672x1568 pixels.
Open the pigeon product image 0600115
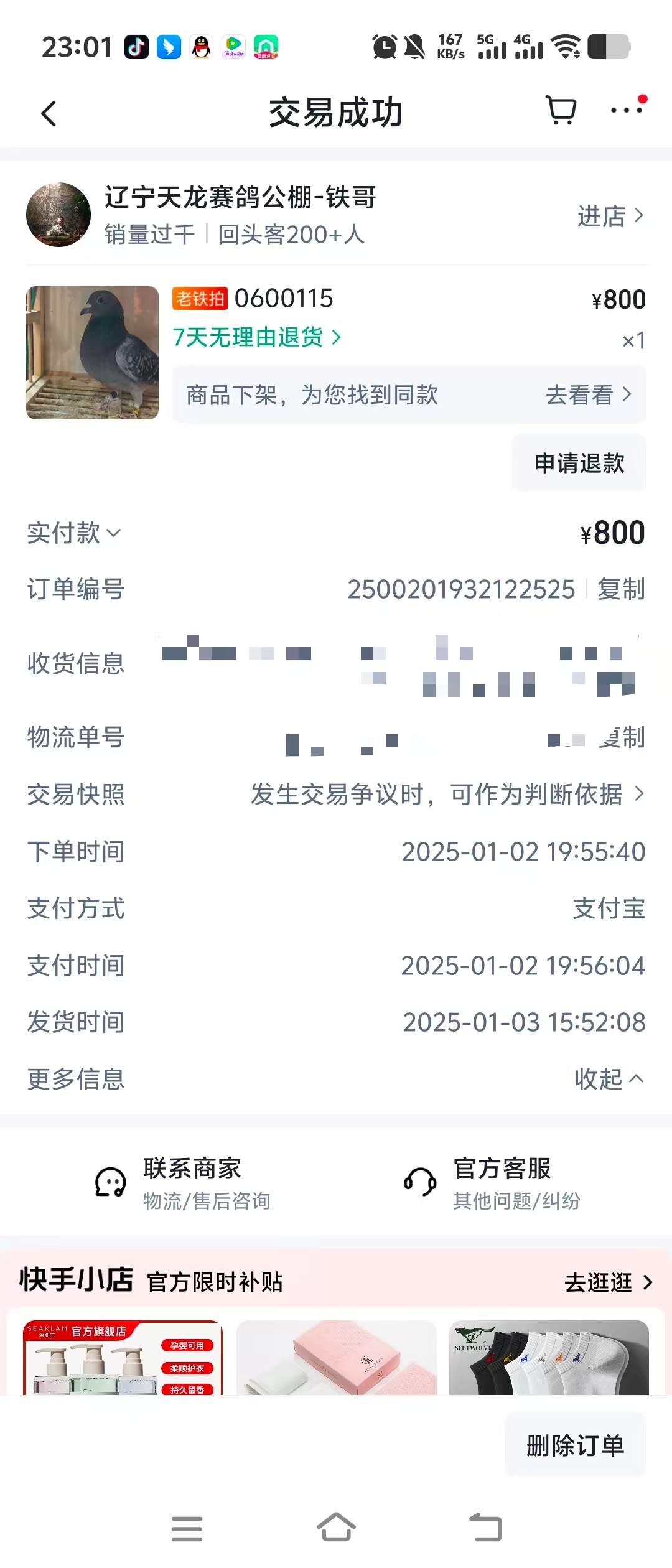pos(92,353)
